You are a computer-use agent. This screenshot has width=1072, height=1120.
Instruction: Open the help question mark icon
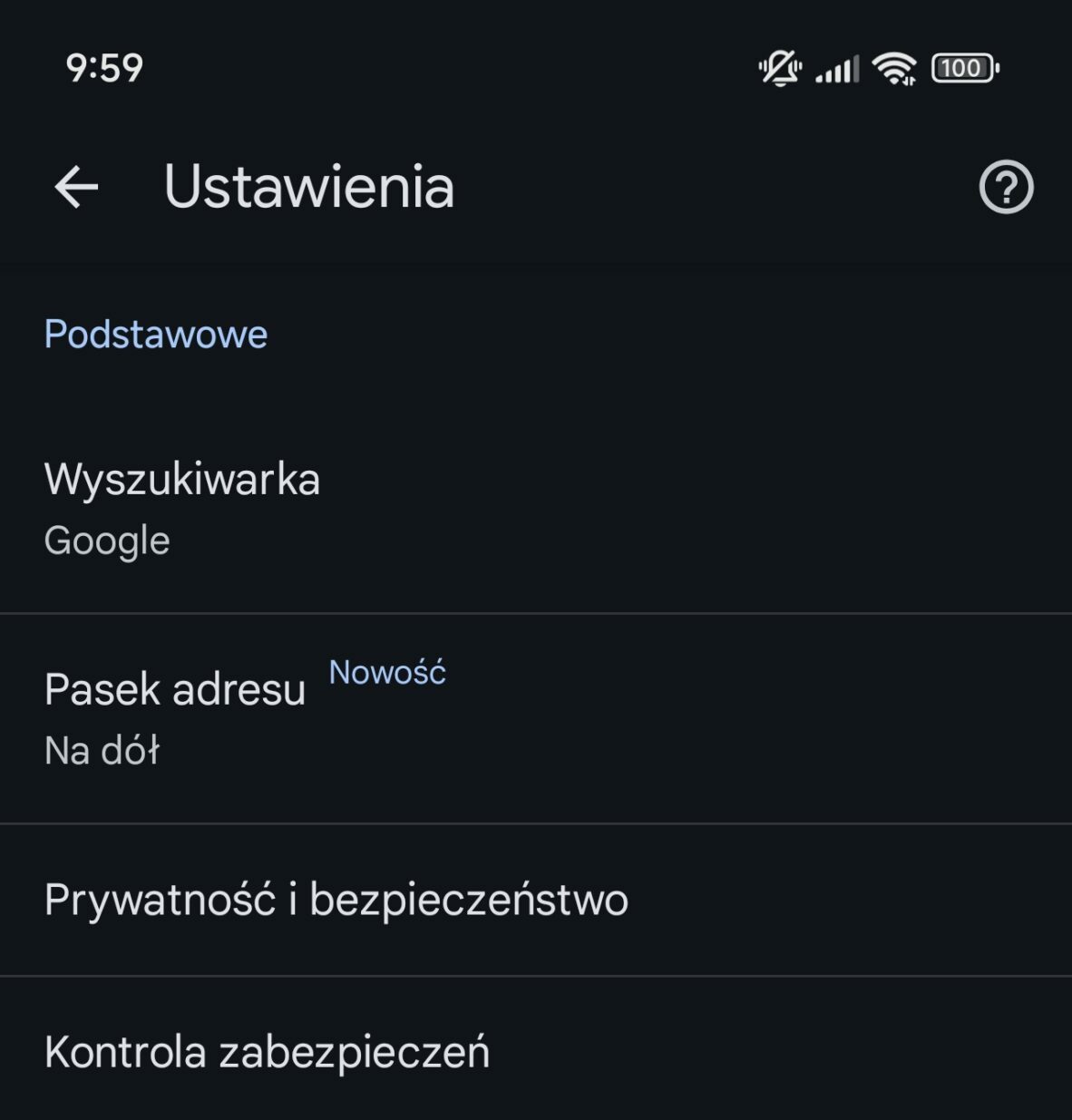point(1006,188)
